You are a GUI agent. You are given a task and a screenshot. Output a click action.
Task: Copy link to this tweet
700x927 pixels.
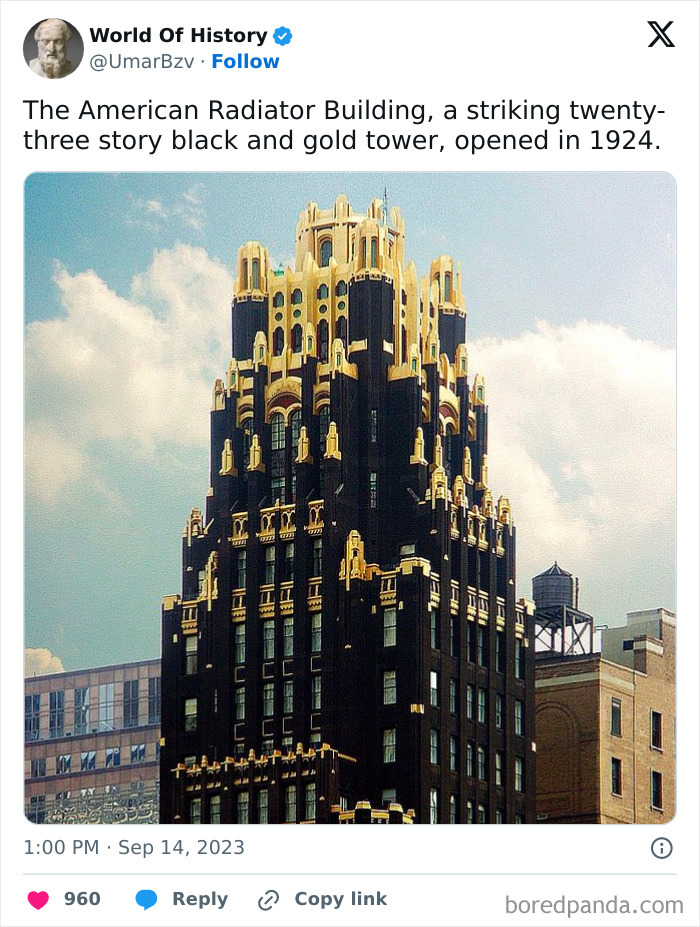(x=322, y=899)
